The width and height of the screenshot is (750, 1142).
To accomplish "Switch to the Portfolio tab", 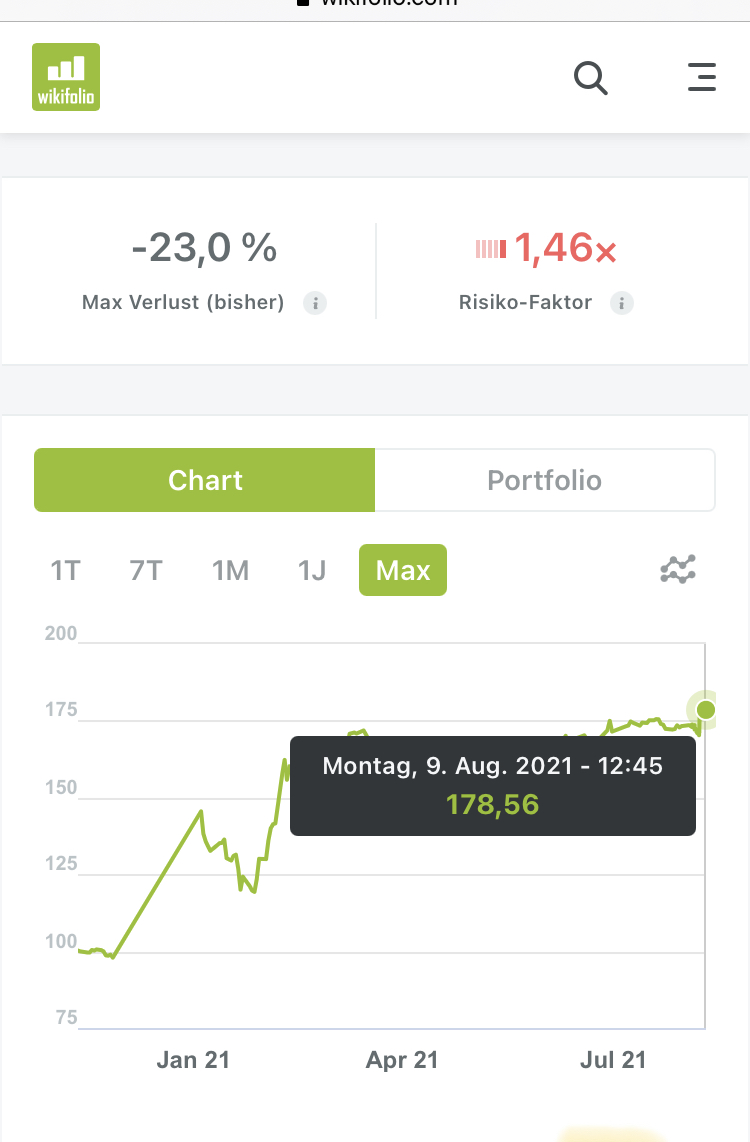I will (544, 480).
